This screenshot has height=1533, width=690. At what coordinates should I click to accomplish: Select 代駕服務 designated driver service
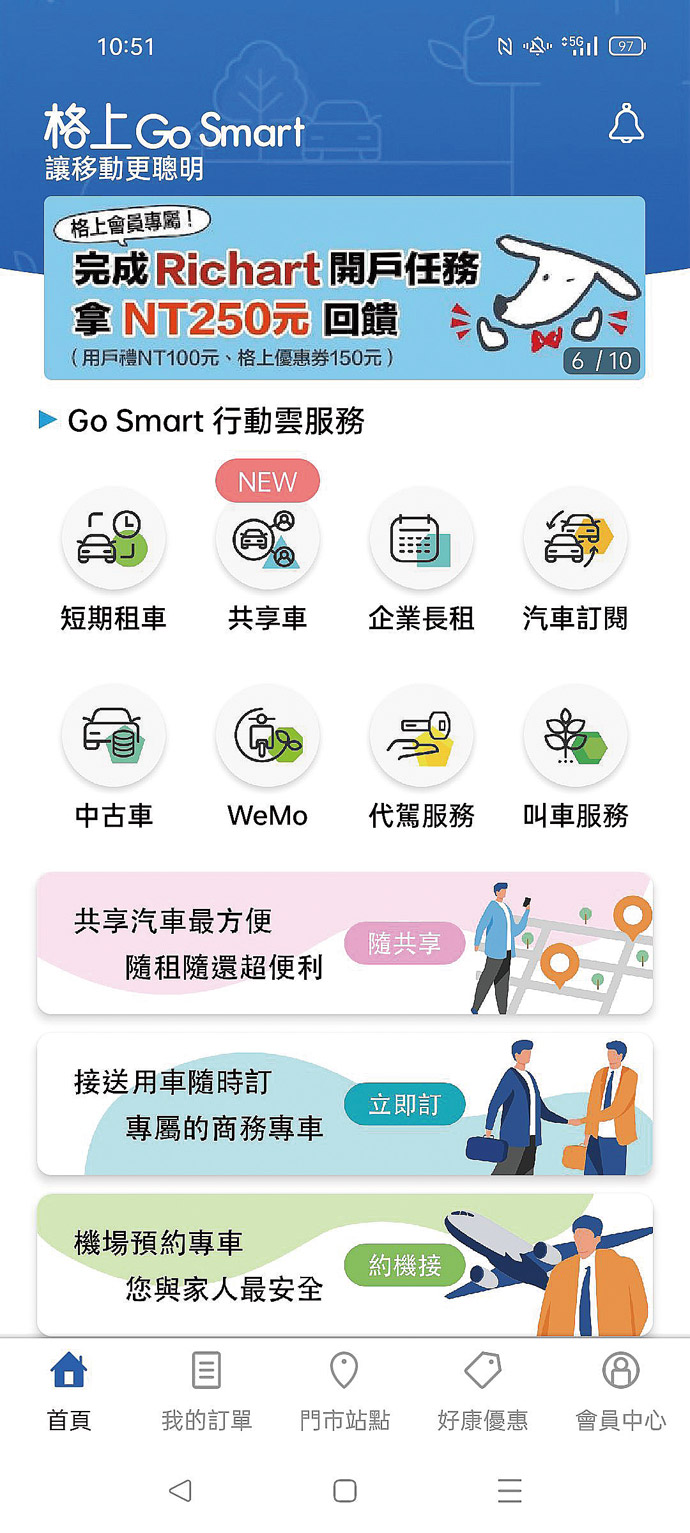421,737
